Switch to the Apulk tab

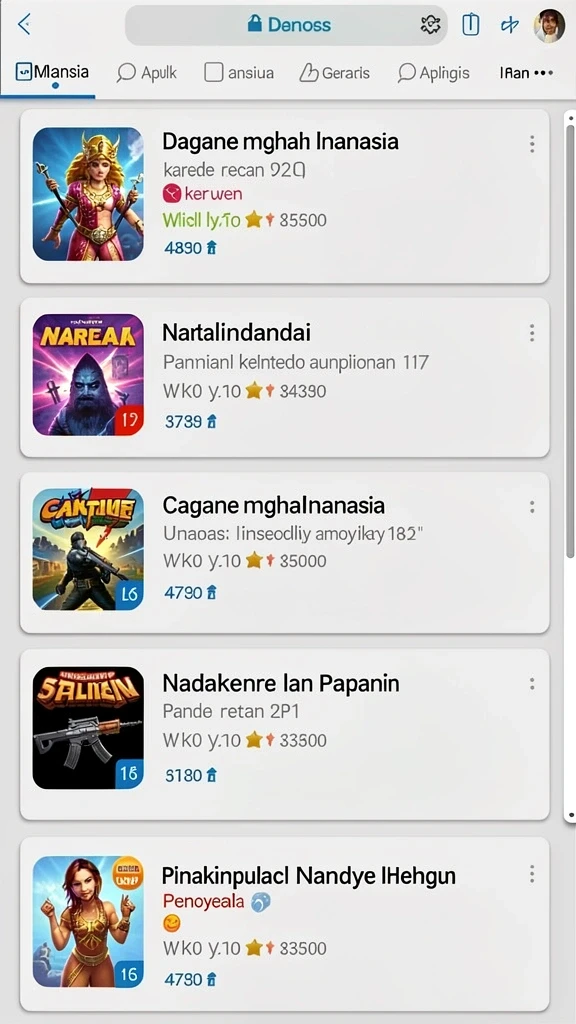point(146,72)
